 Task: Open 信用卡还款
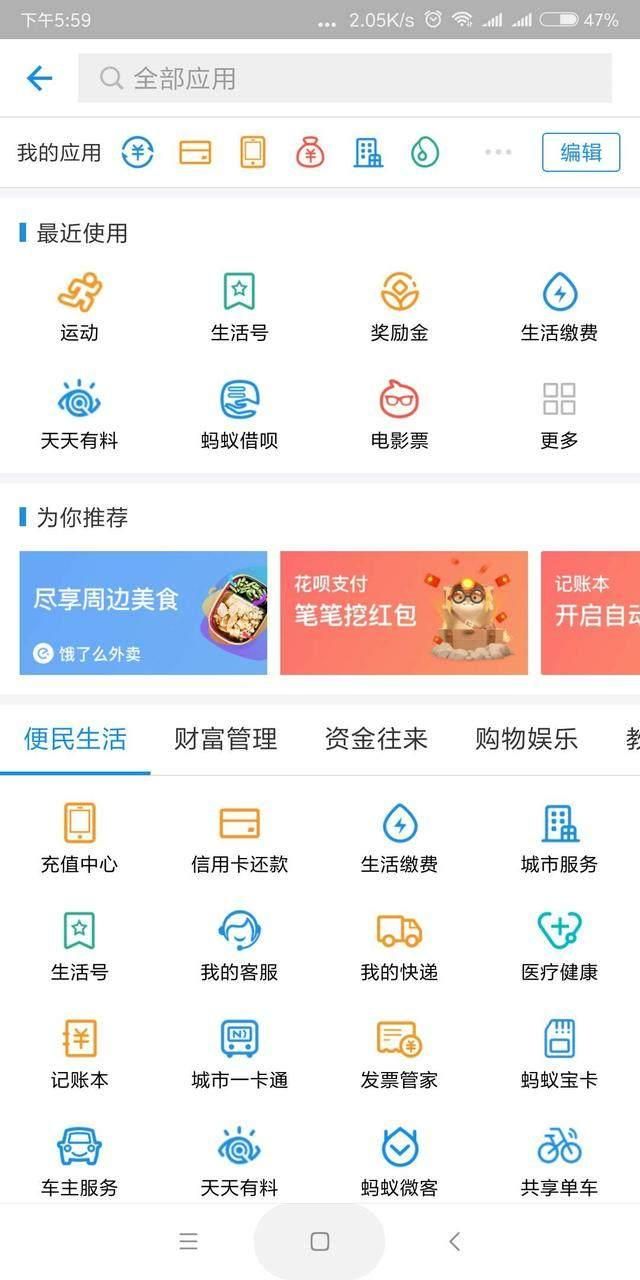click(239, 838)
